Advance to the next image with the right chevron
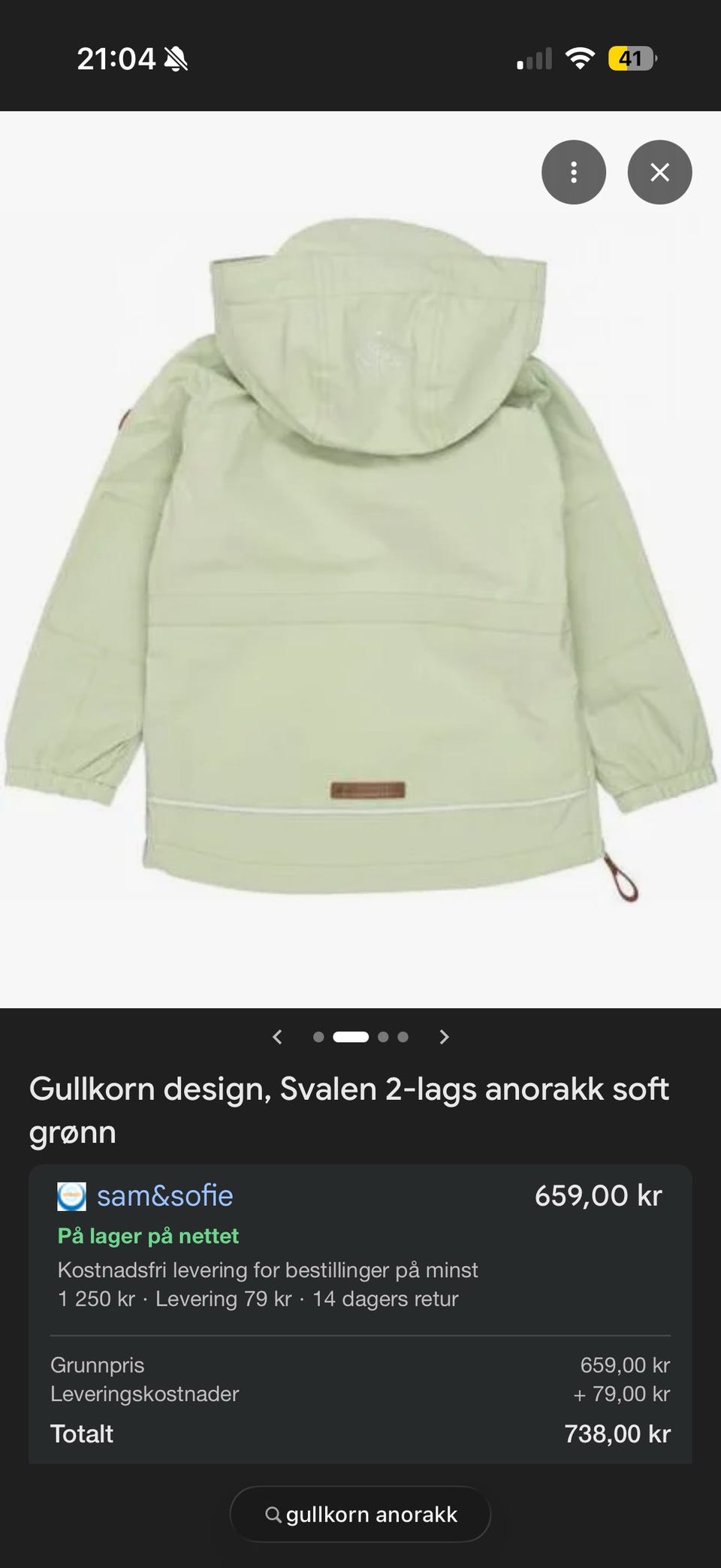Screen dimensions: 721x1568 click(444, 1036)
